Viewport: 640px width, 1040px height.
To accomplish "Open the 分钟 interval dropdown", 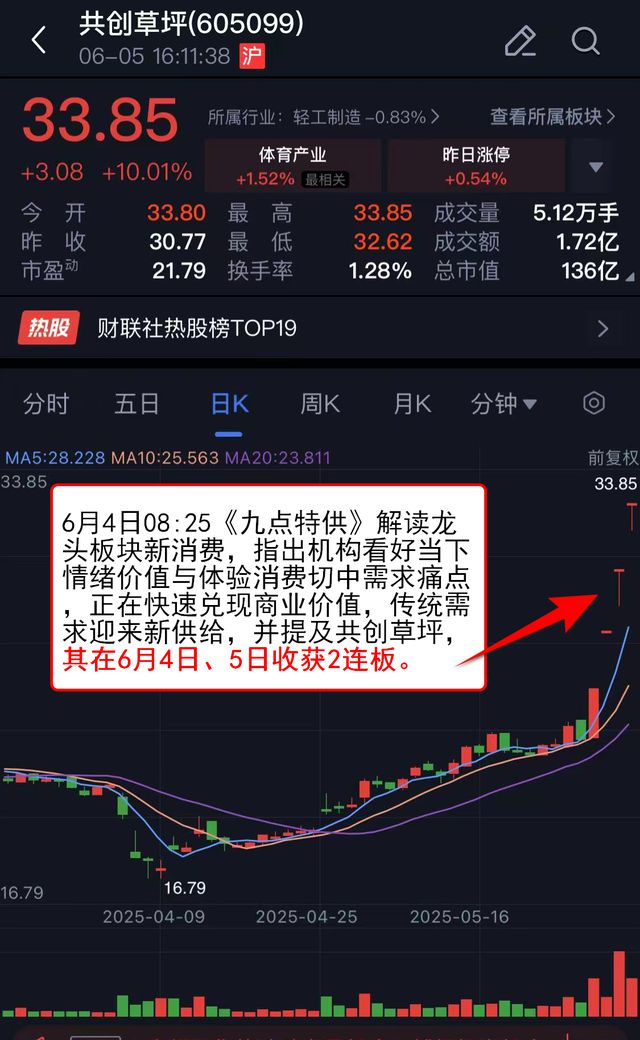I will [503, 404].
